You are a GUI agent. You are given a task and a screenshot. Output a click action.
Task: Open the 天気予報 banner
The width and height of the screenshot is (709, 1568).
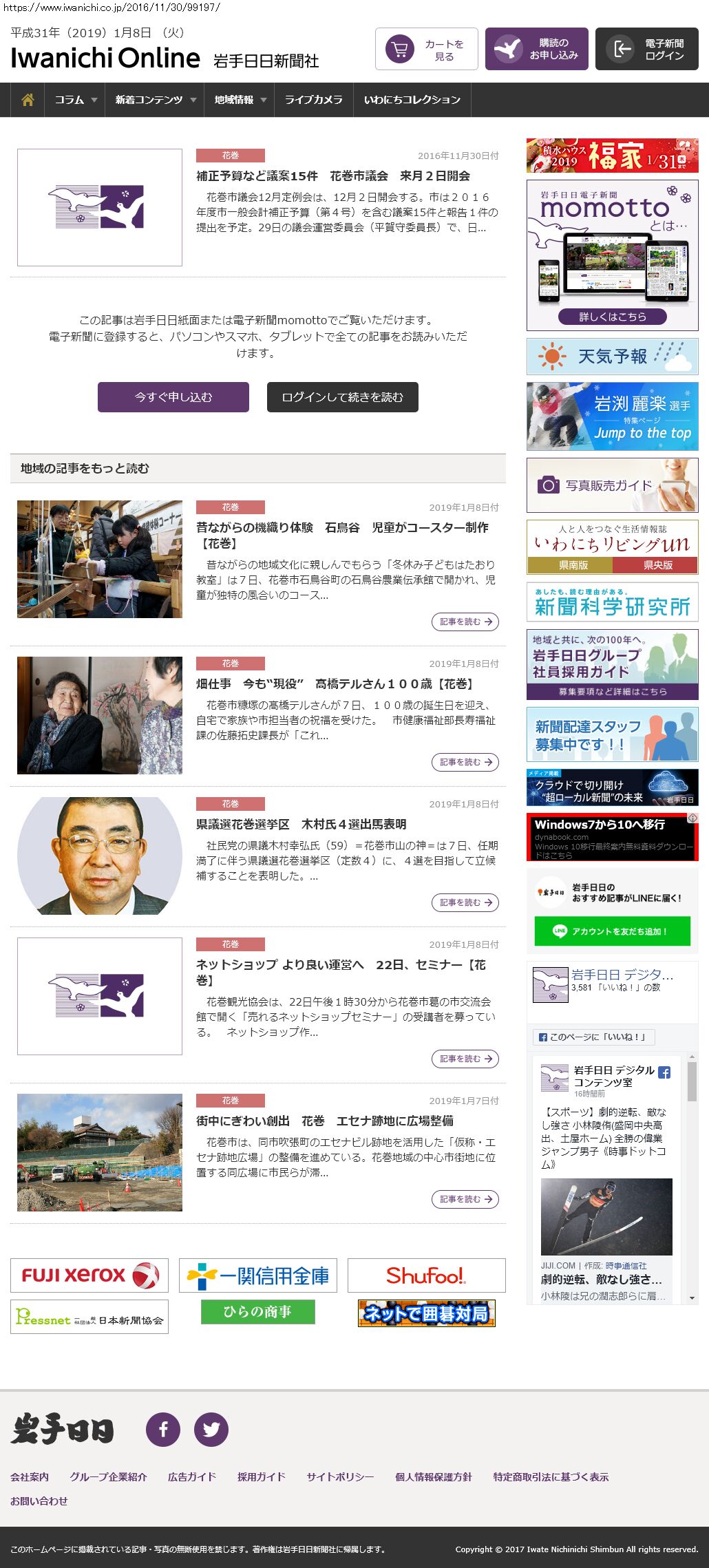point(613,356)
